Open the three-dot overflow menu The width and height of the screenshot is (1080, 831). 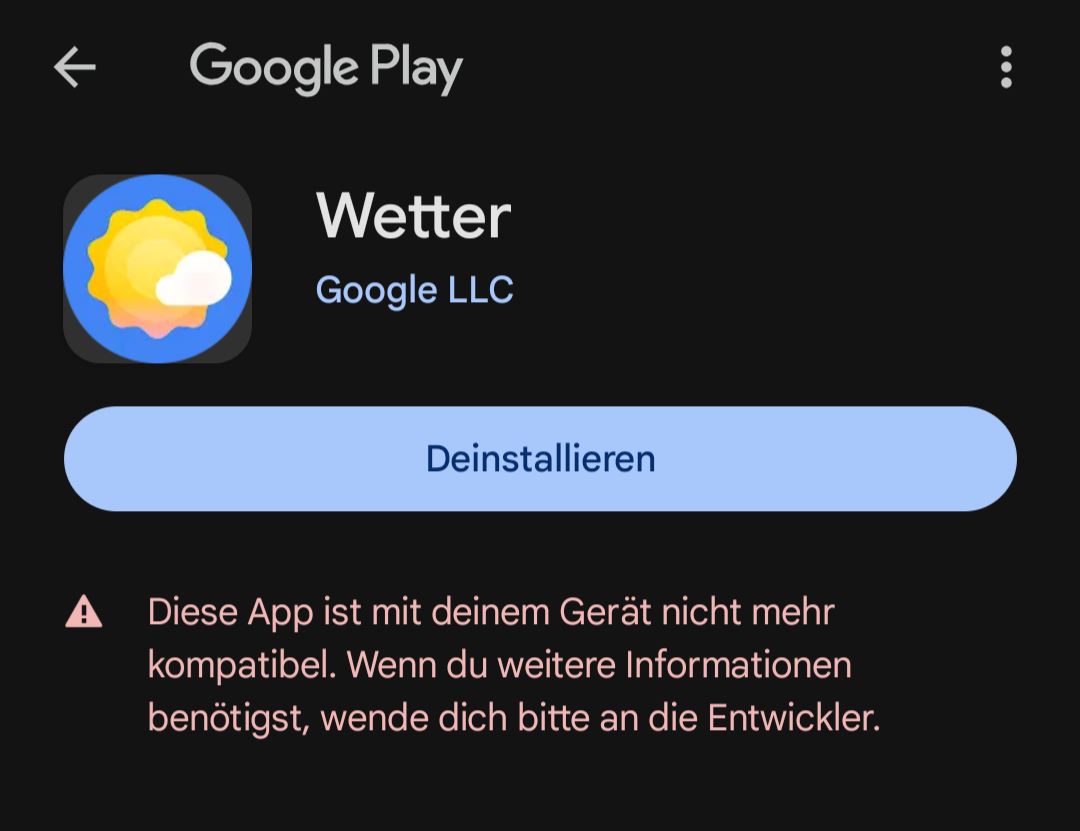click(x=1006, y=68)
